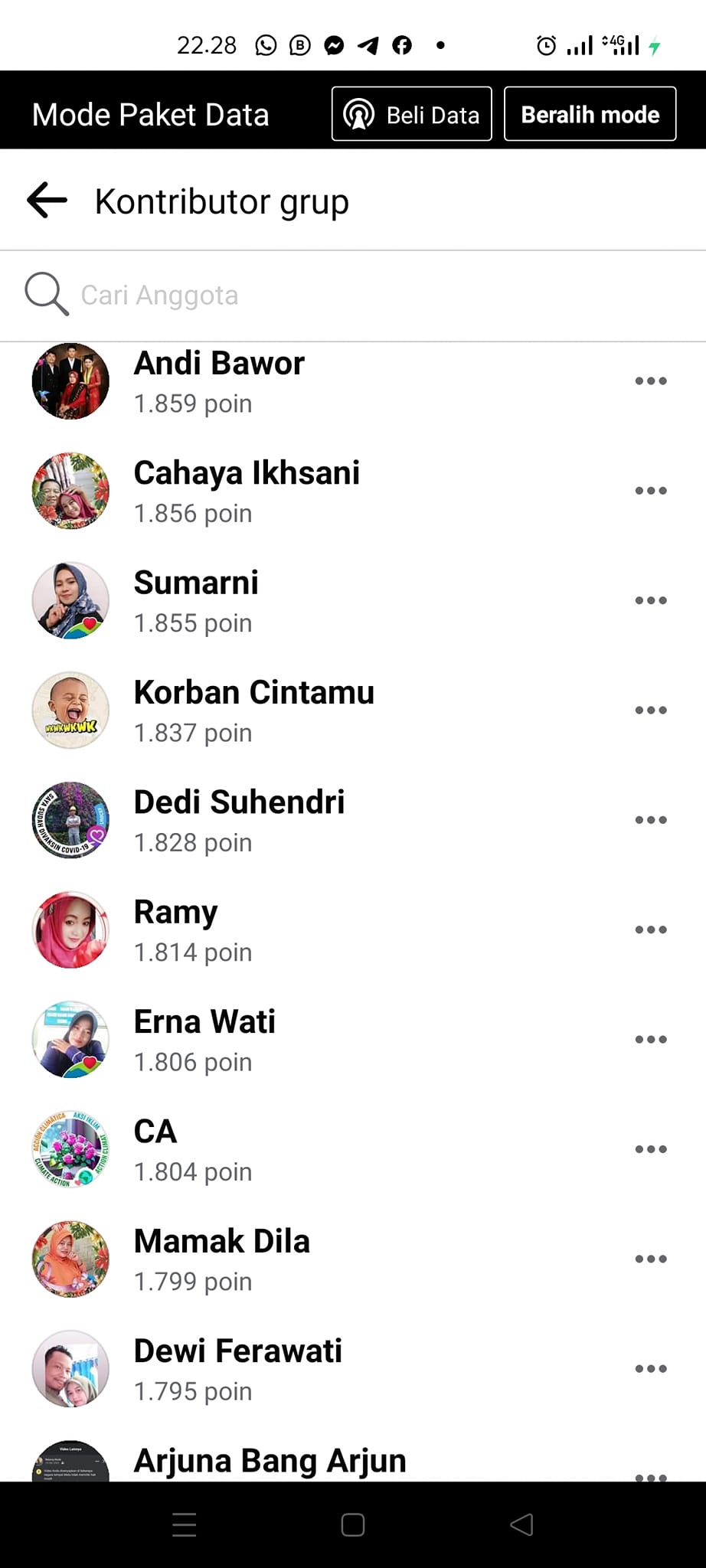Tap the ellipsis next to Dedi Suhendri

(x=650, y=820)
